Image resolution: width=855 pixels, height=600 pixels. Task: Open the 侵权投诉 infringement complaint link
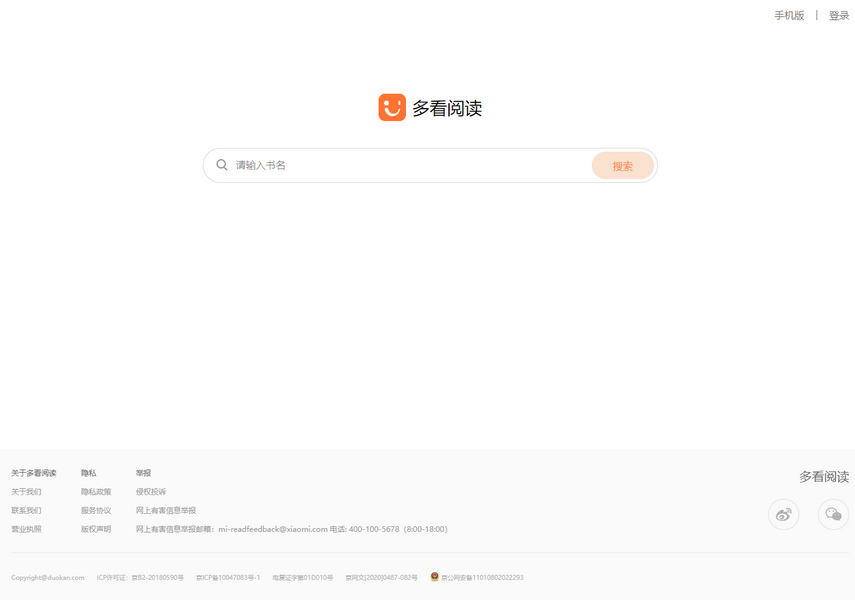151,492
